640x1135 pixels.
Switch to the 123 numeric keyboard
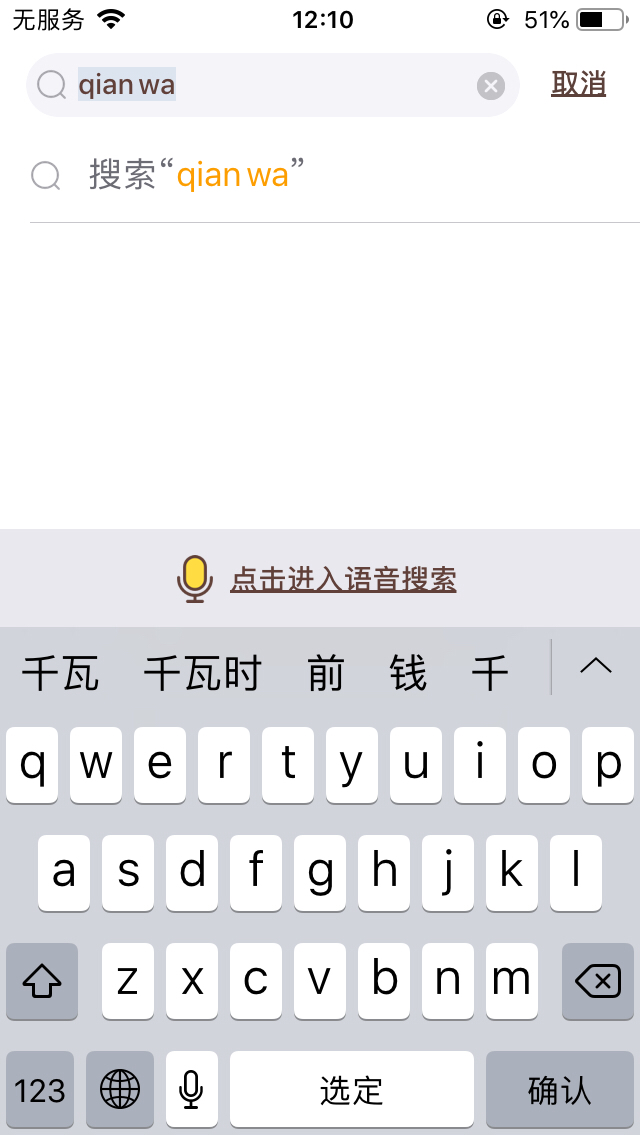pyautogui.click(x=40, y=1089)
